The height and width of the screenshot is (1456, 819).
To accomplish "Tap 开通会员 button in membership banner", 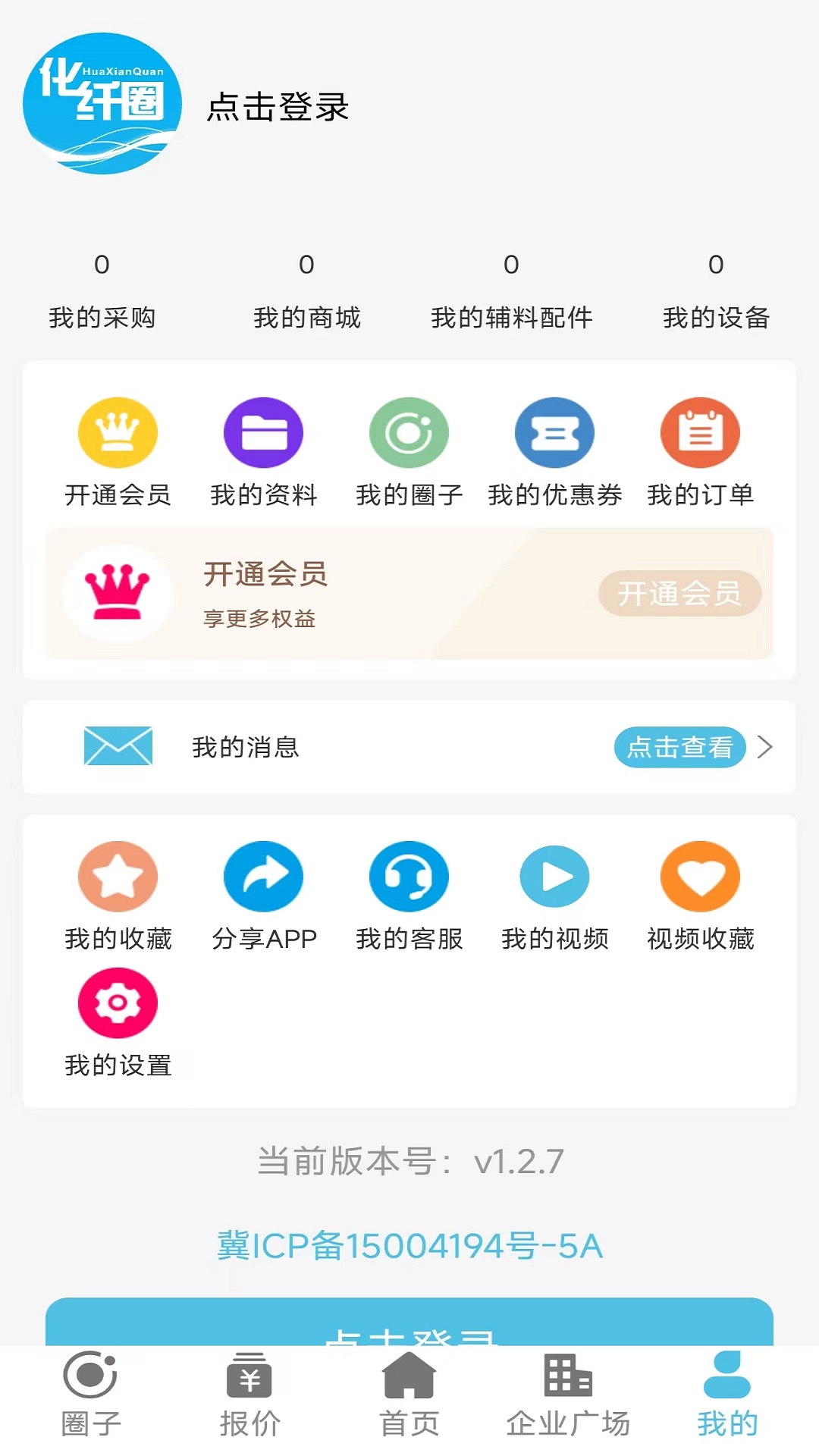I will pos(679,593).
